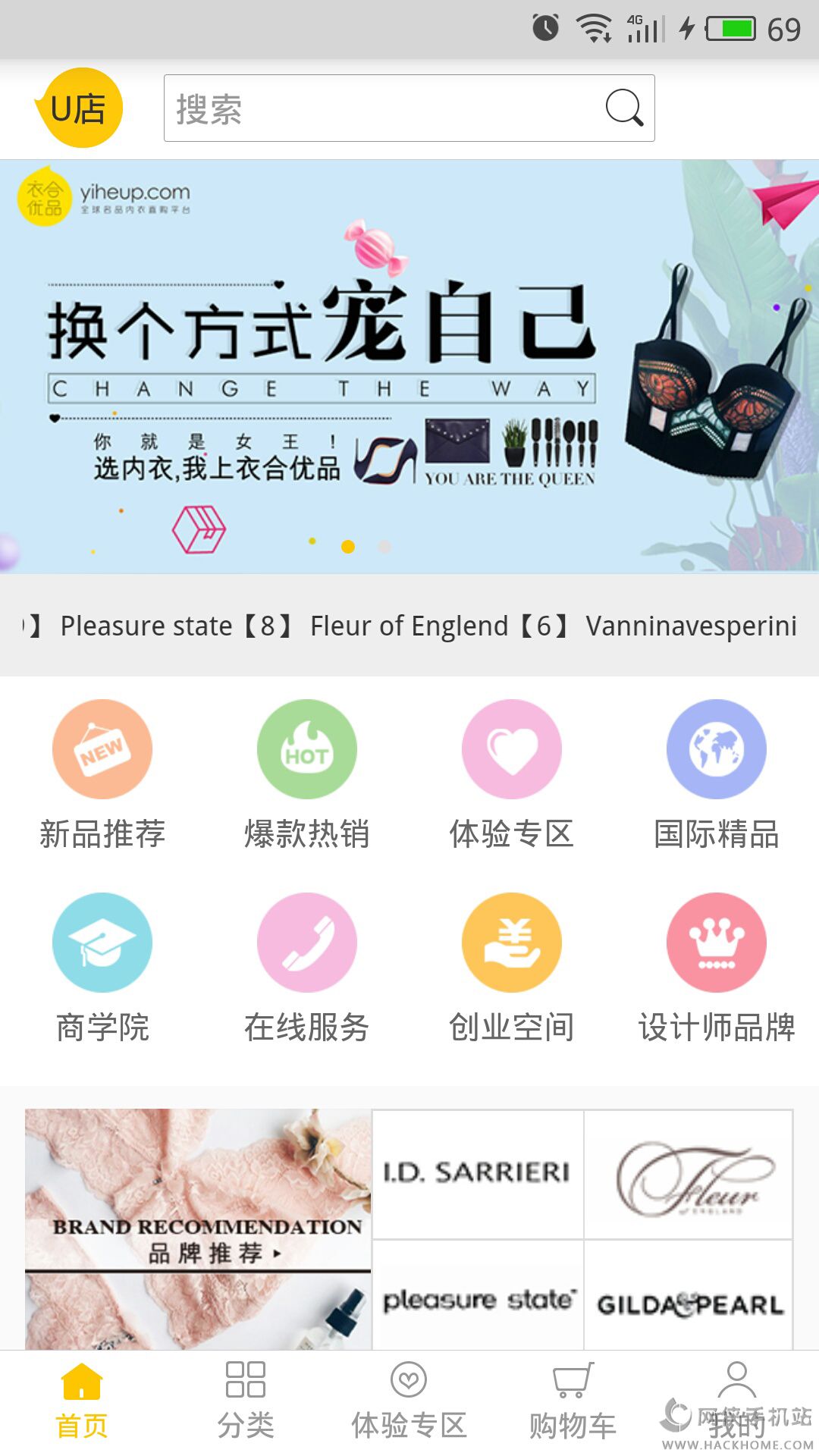Open 商学院 business school

(102, 968)
